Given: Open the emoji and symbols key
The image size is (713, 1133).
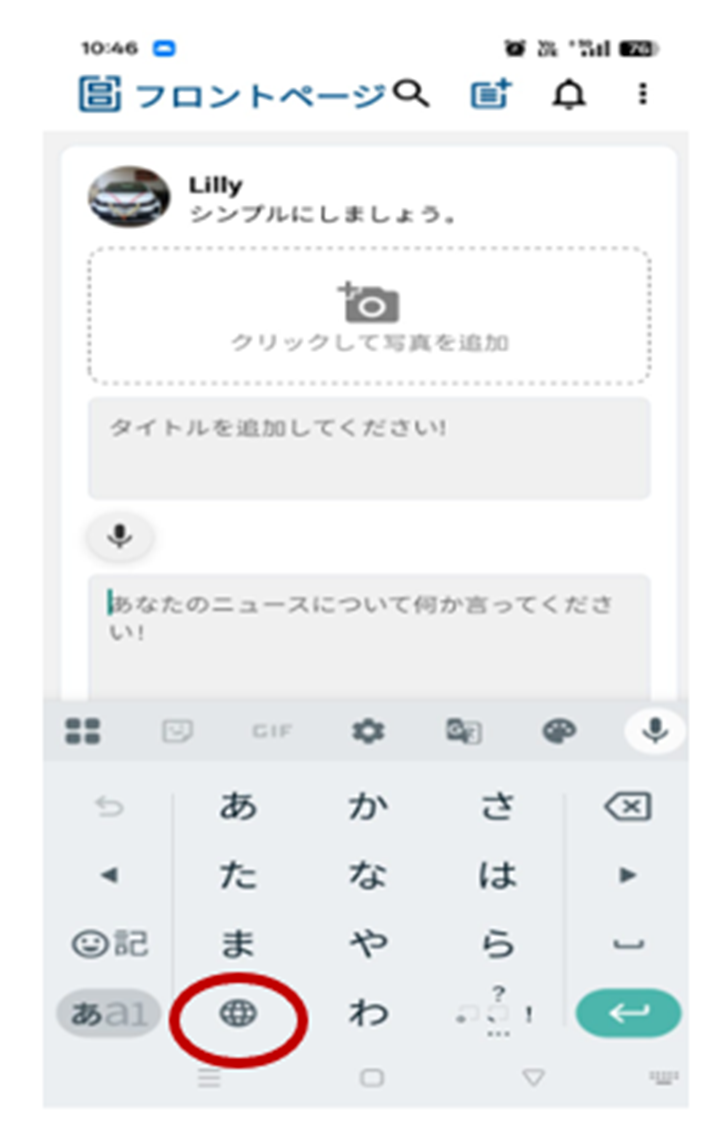Looking at the screenshot, I should (x=110, y=943).
